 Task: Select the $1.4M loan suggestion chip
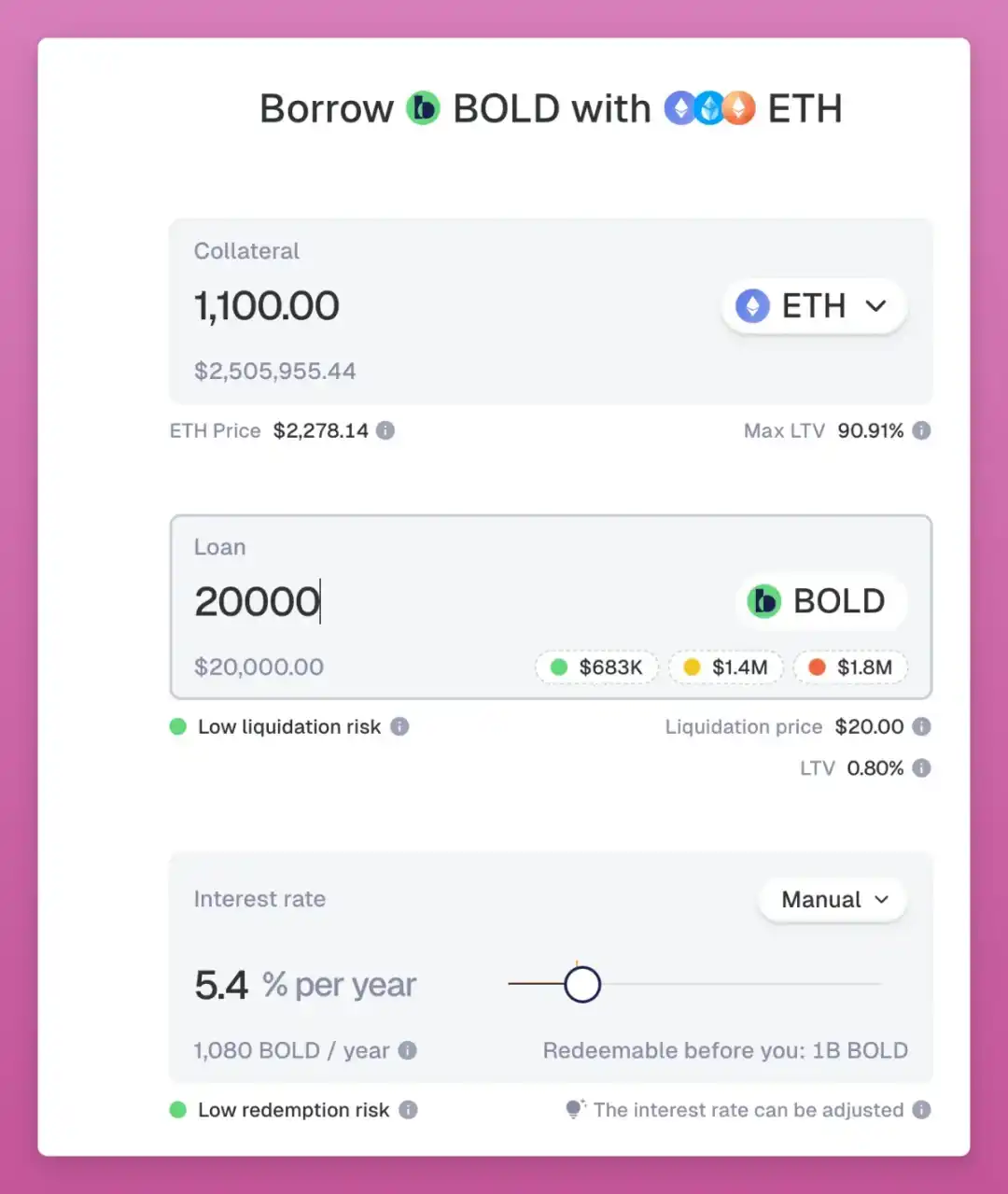pos(726,667)
